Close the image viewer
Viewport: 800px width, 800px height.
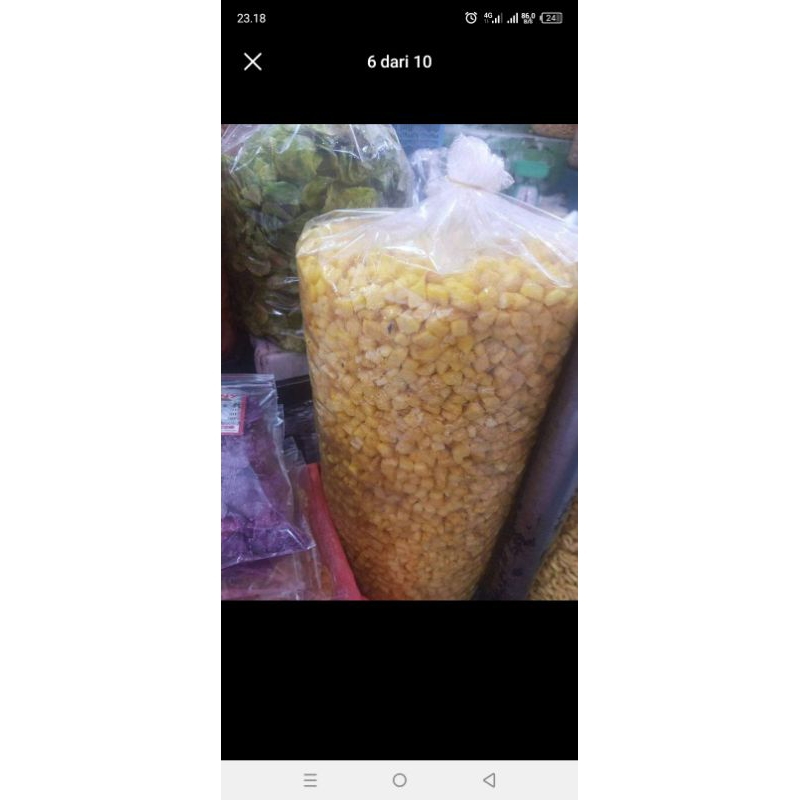253,62
